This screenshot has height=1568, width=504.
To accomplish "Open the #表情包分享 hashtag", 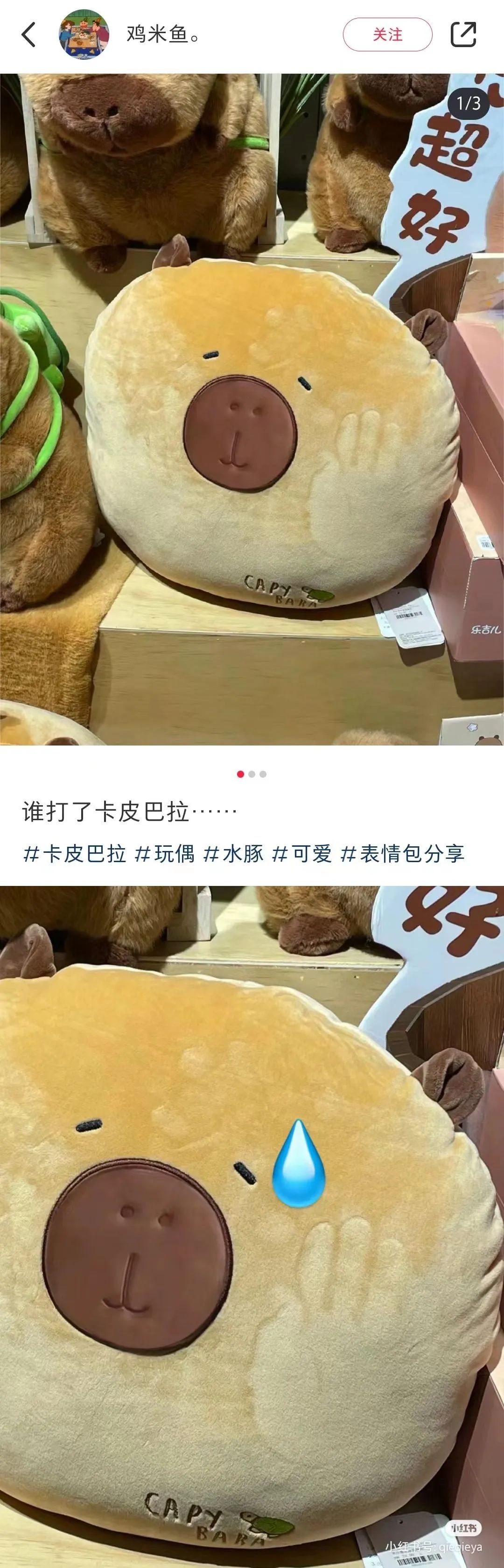I will pyautogui.click(x=402, y=853).
